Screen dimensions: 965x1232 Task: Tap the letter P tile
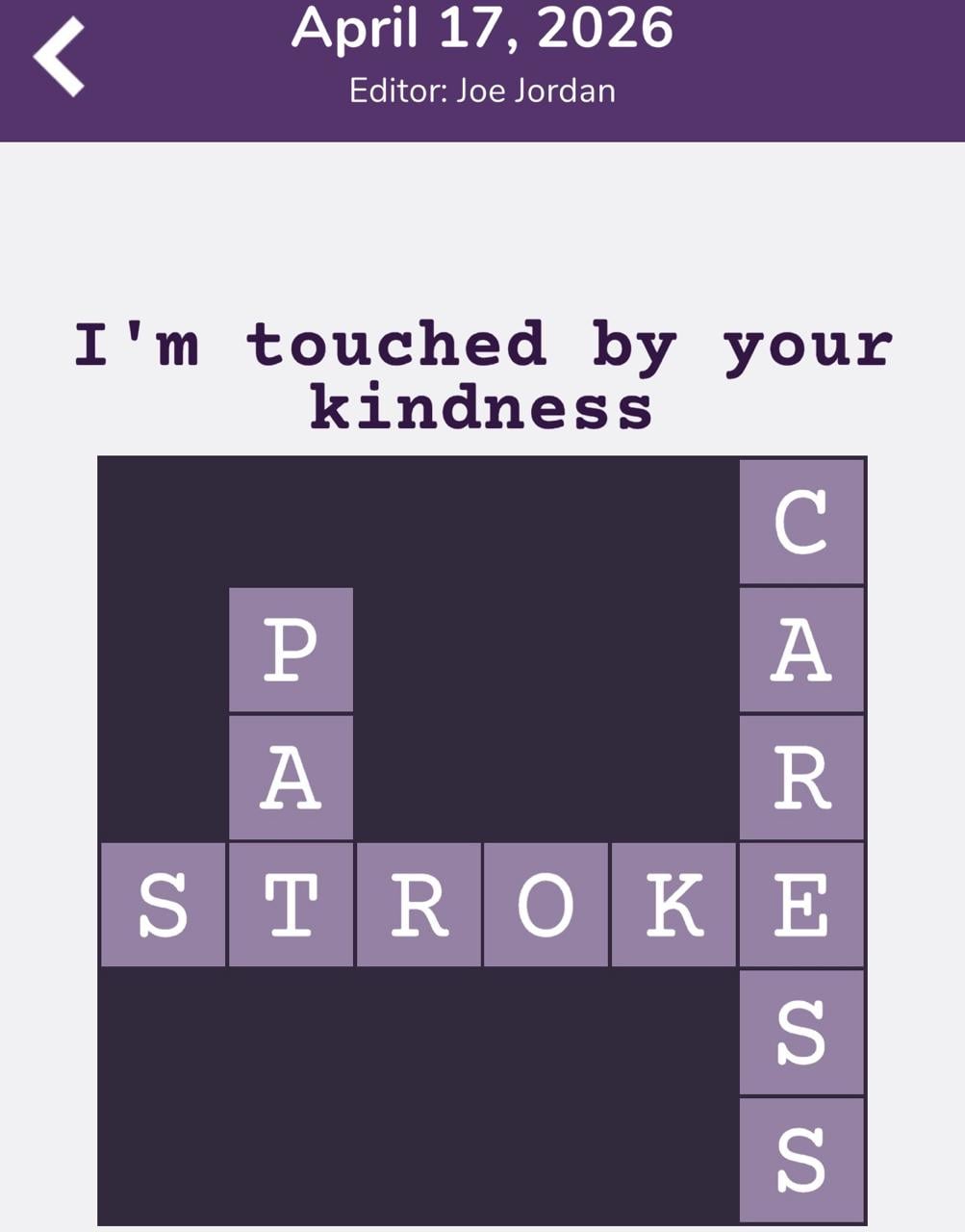(x=291, y=647)
